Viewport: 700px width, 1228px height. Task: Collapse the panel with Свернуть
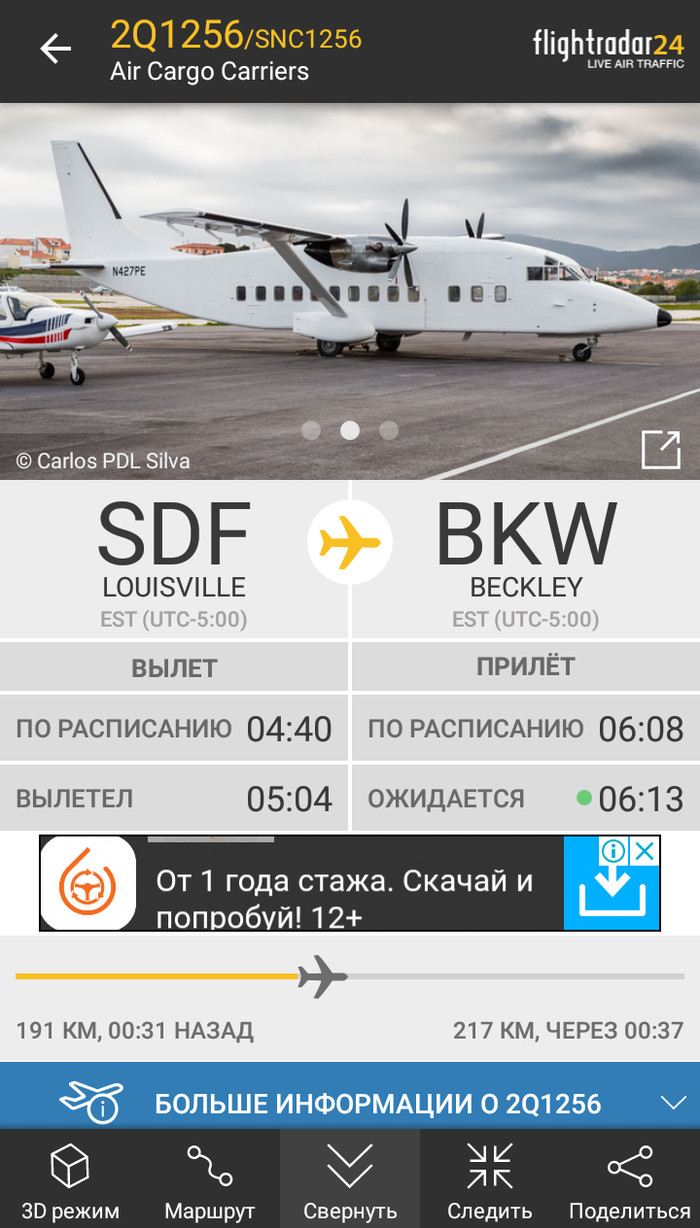click(350, 1180)
